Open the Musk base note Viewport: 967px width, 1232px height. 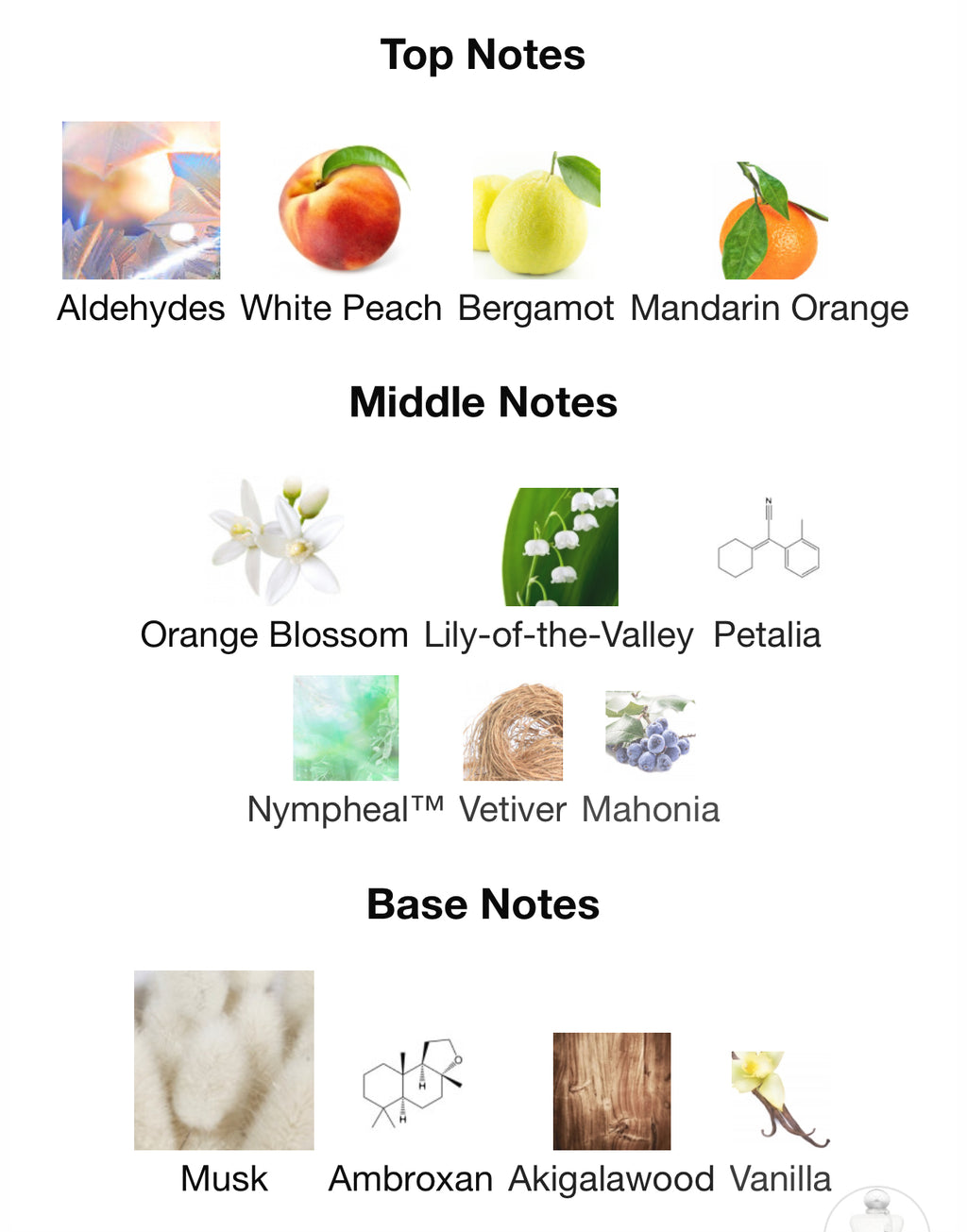pyautogui.click(x=224, y=1060)
